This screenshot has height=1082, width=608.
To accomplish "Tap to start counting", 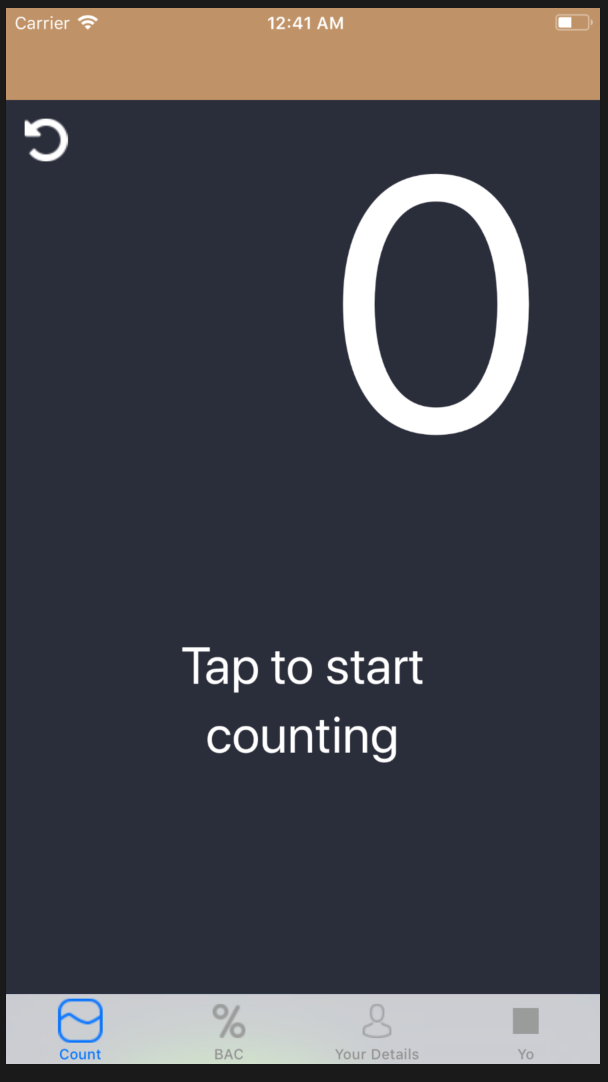I will pos(302,700).
